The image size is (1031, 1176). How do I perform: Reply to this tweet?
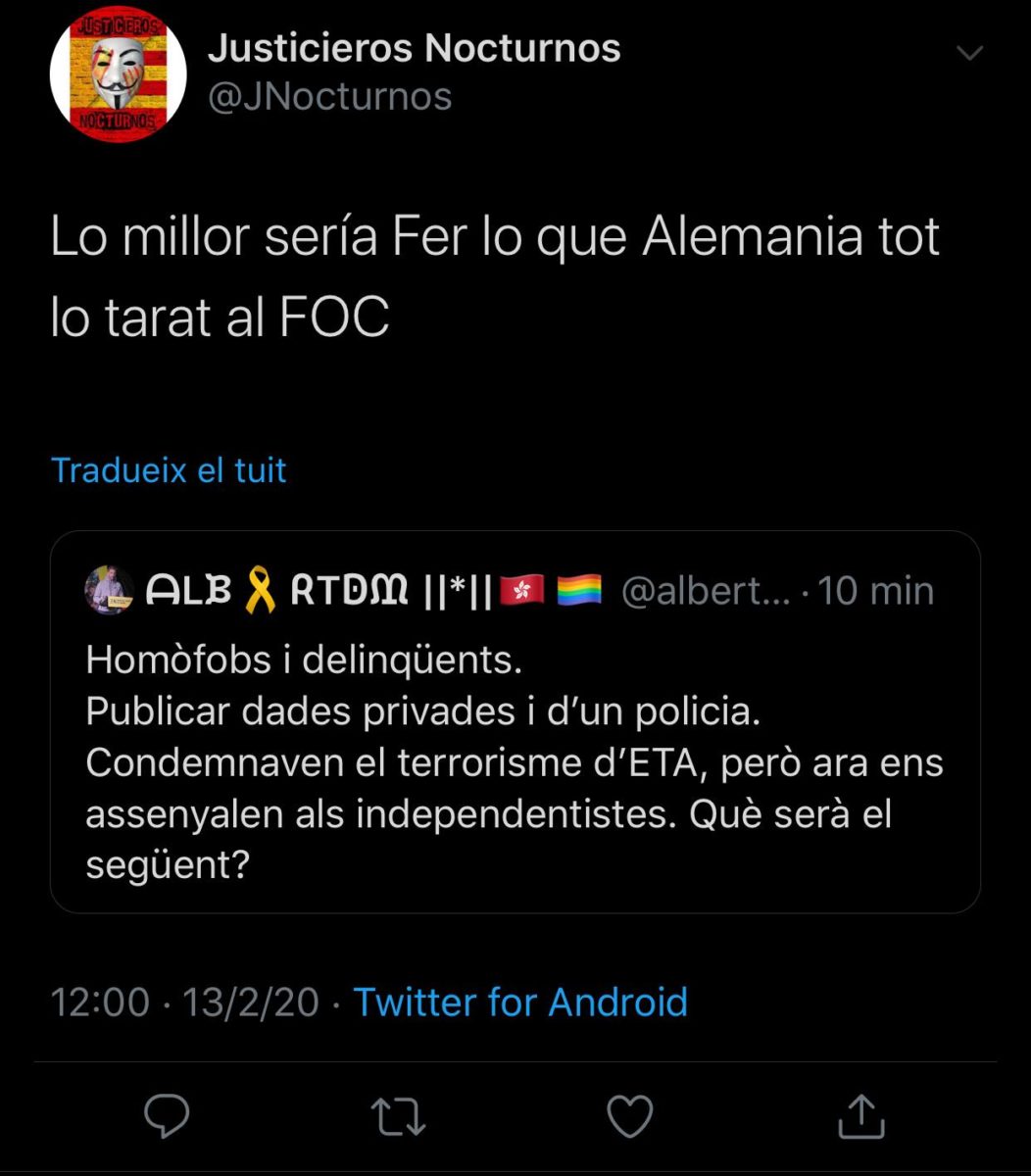[x=167, y=1116]
